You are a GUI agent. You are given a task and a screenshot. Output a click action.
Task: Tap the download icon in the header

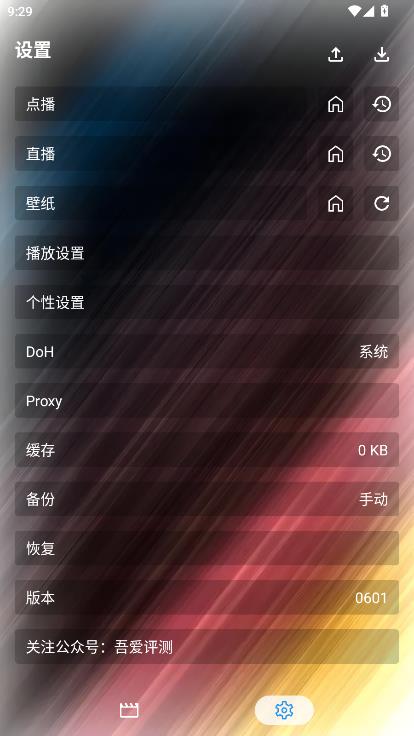381,54
